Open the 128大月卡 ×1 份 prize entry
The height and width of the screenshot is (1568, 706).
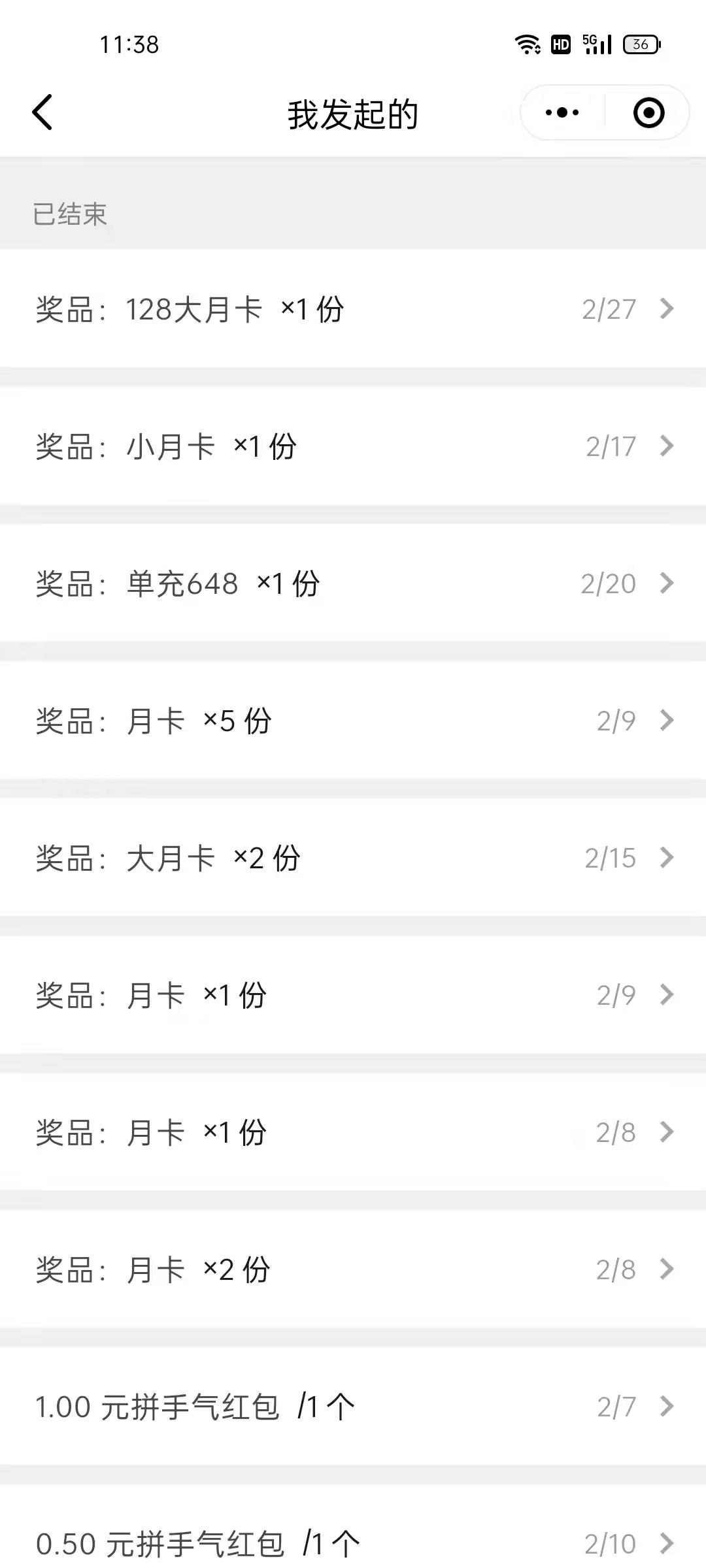click(x=353, y=308)
